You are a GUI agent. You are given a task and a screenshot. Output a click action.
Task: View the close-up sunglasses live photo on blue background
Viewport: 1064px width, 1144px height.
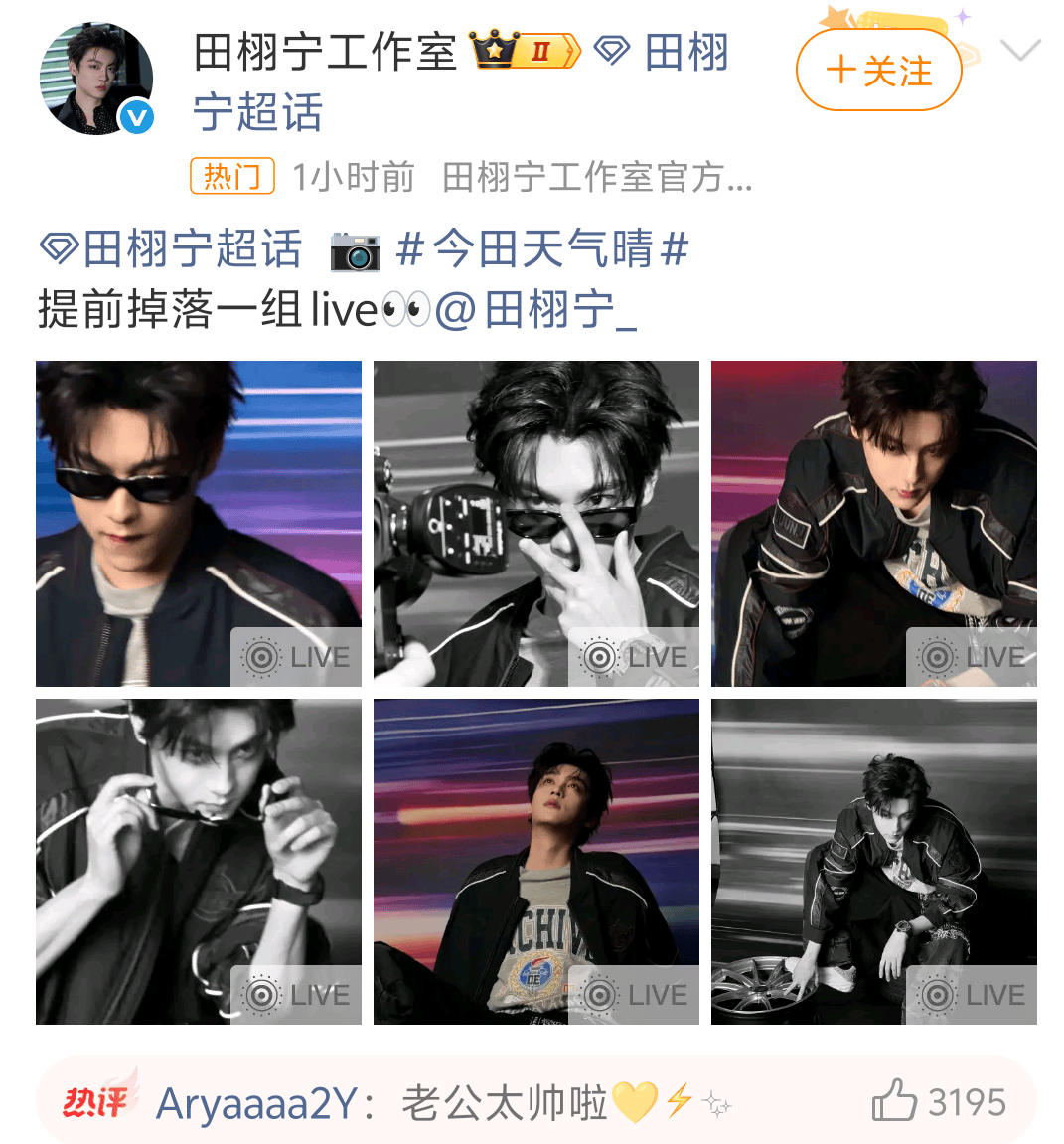199,523
